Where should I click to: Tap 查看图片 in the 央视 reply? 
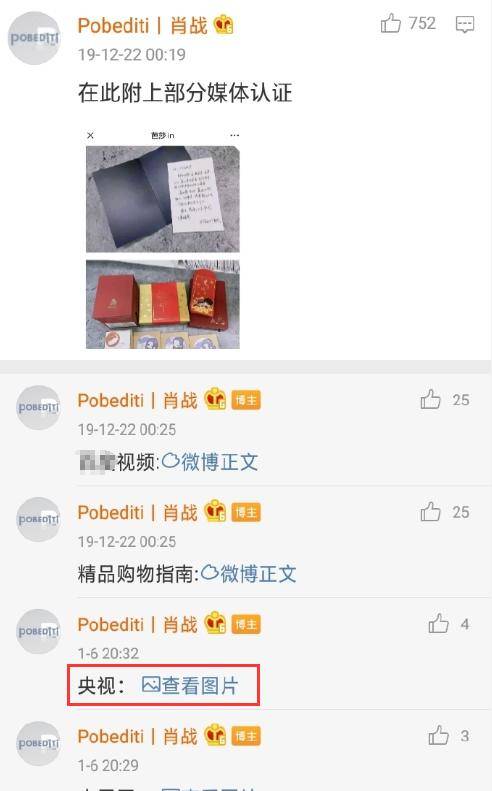click(190, 686)
